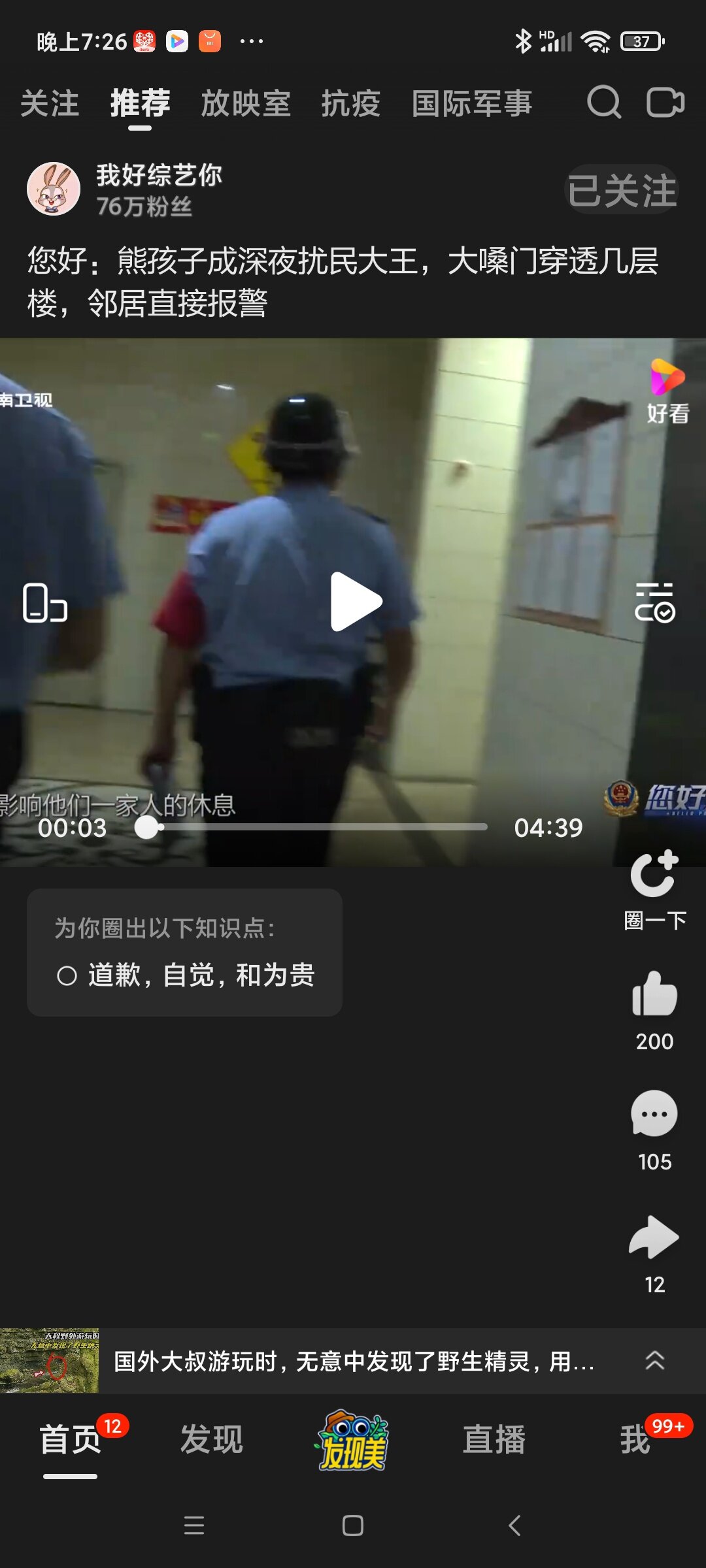Screen dimensions: 706x1568
Task: Tap the 圈一下 button
Action: pos(654,889)
